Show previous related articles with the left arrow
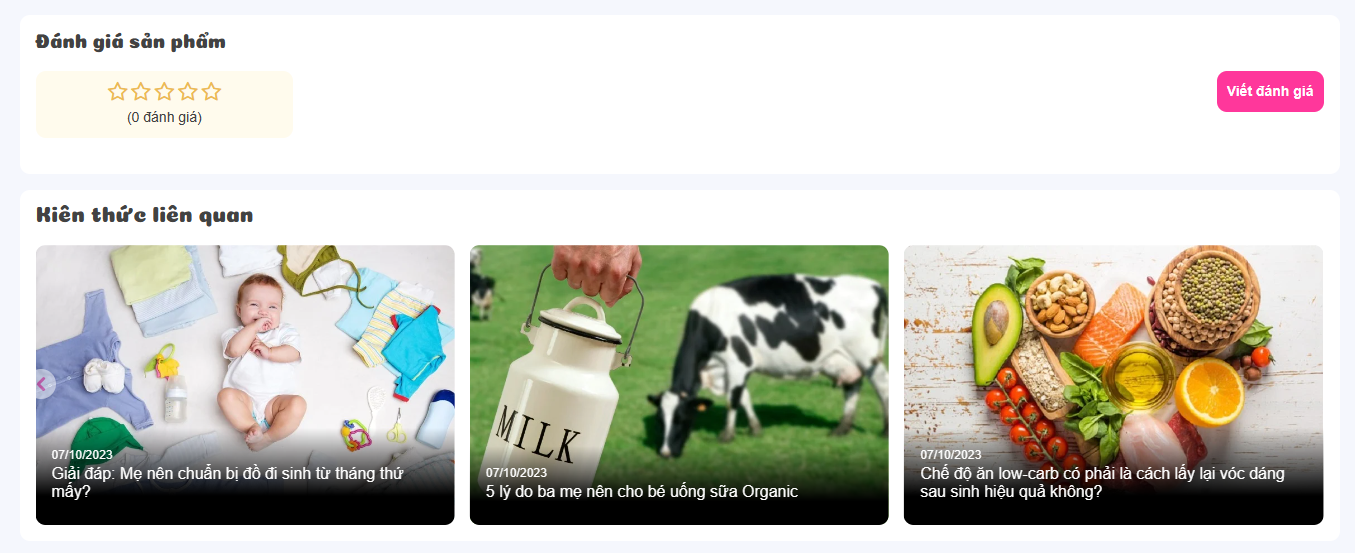 tap(43, 383)
